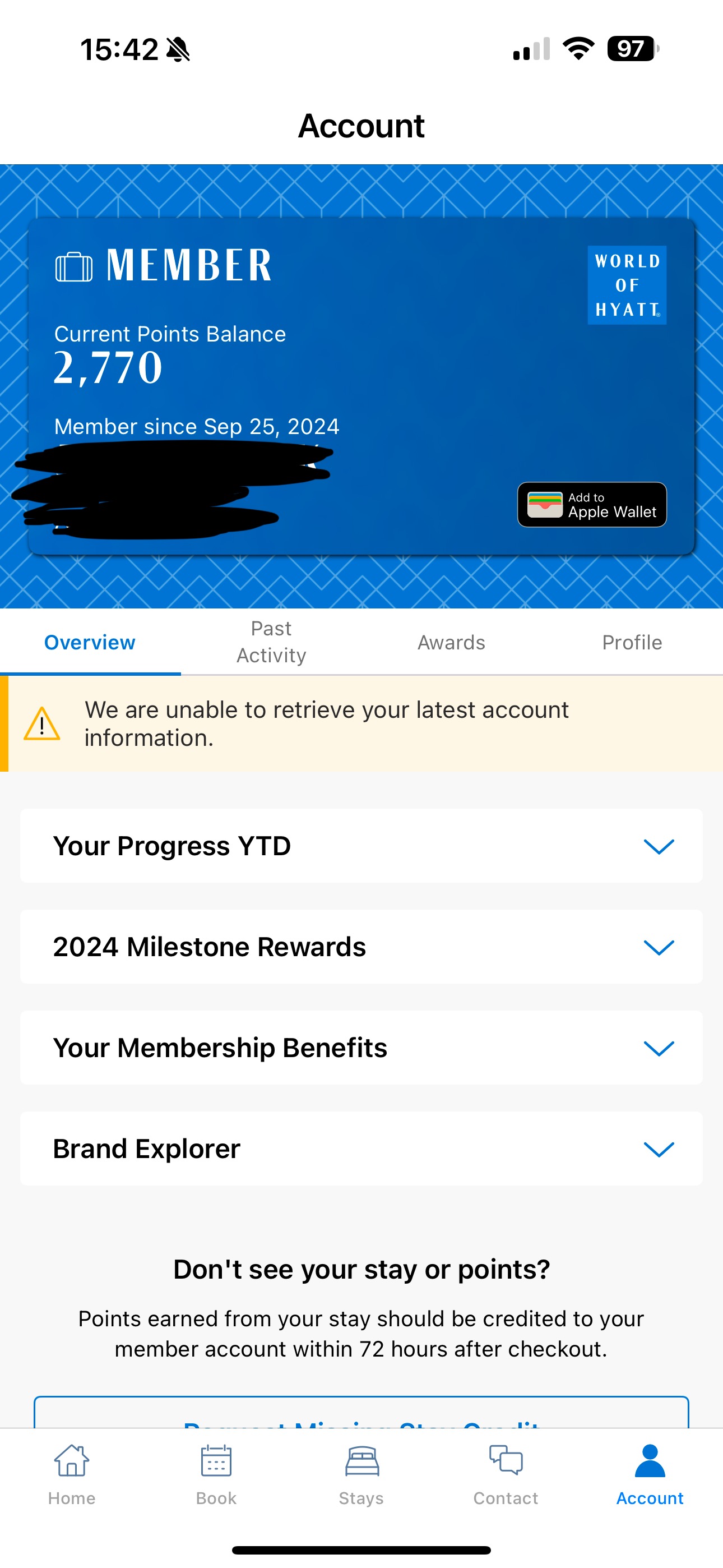Expand 2024 Milestone Rewards
This screenshot has width=723, height=1568.
(361, 947)
